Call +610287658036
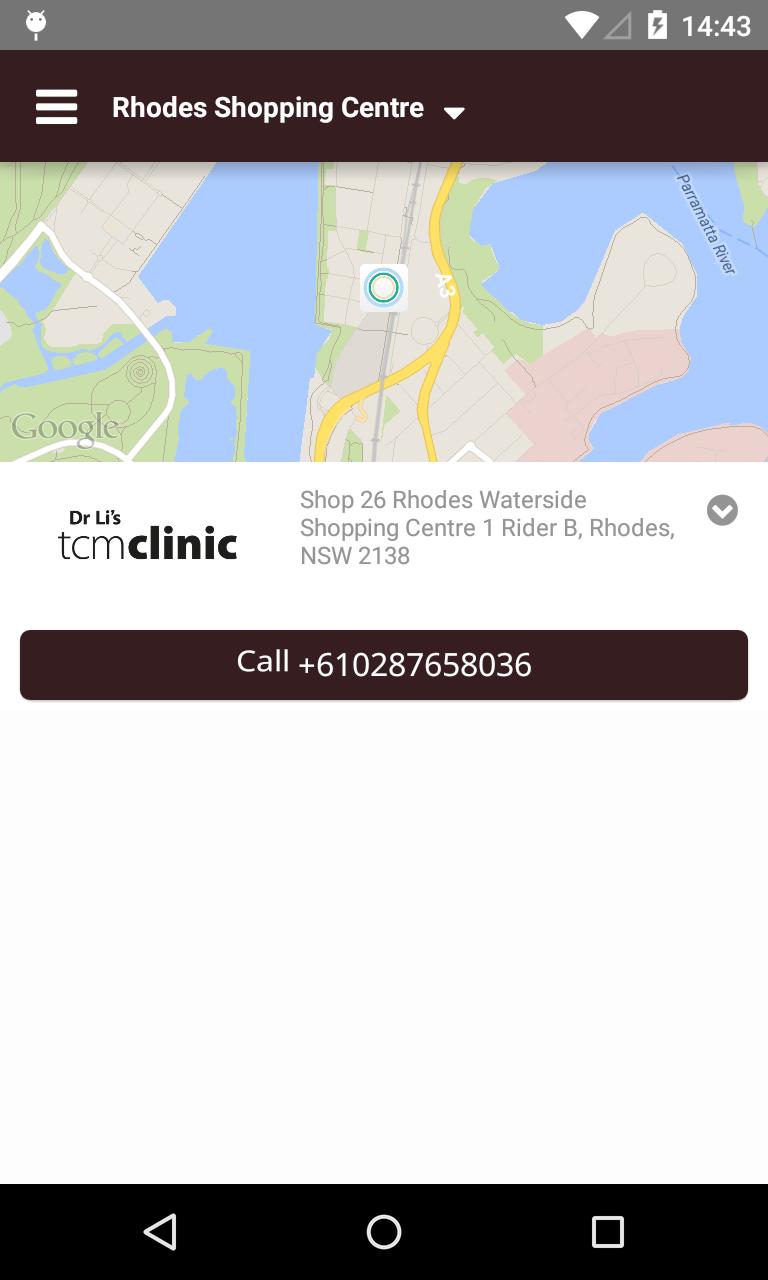Image resolution: width=768 pixels, height=1280 pixels. pos(384,665)
